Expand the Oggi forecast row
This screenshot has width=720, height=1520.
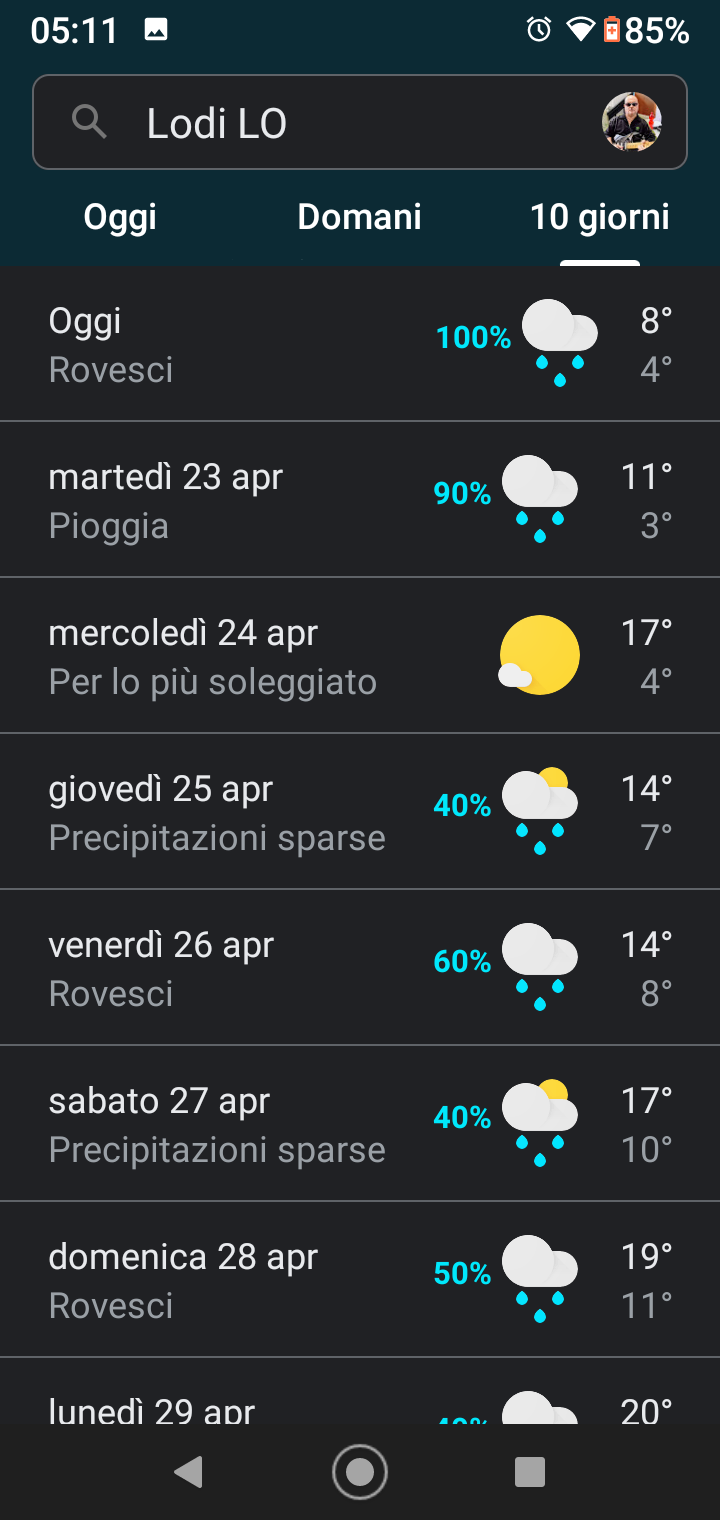[x=360, y=344]
